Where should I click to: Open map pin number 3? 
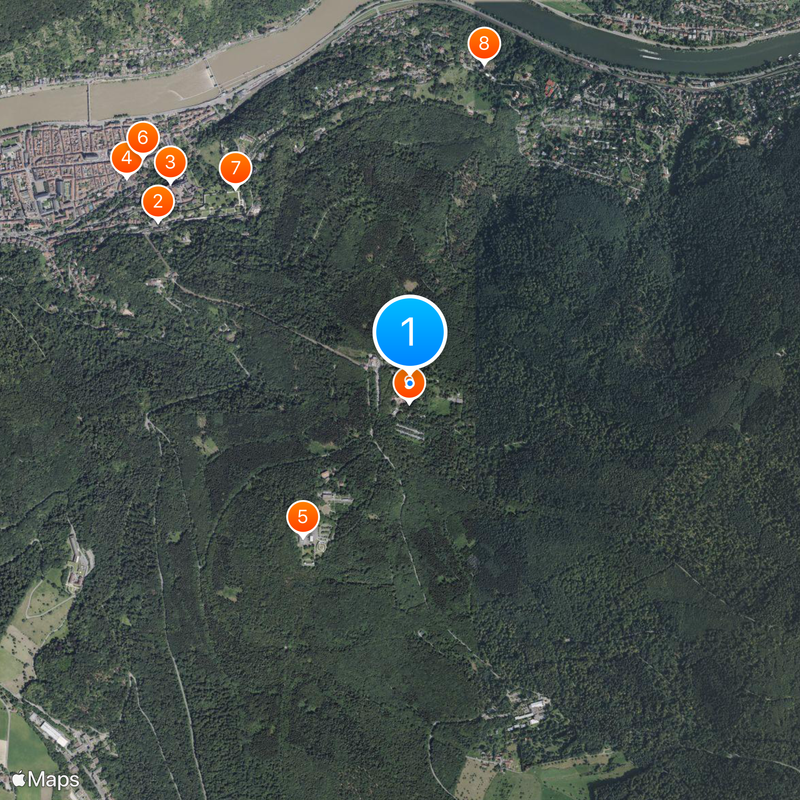(x=170, y=162)
